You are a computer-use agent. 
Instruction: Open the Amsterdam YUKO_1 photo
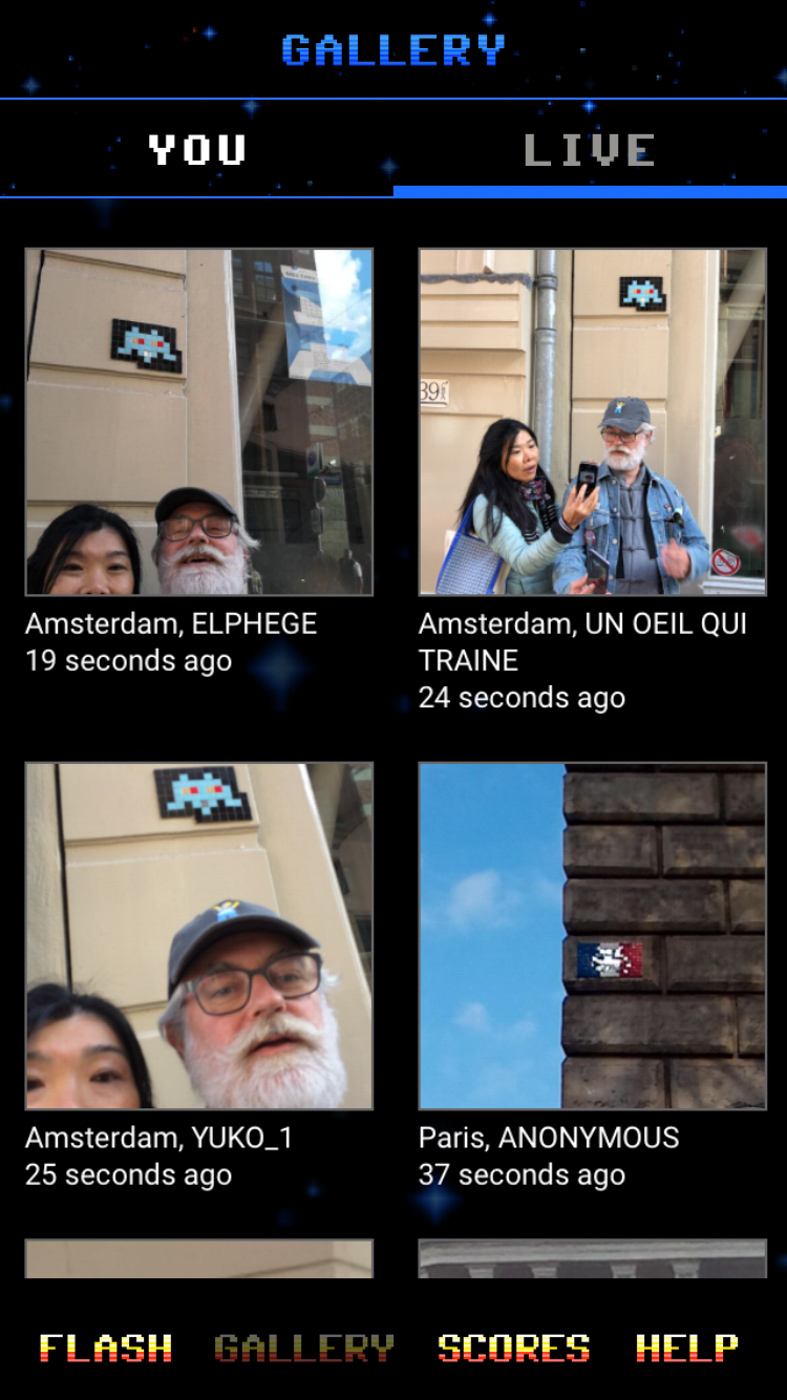click(x=199, y=936)
